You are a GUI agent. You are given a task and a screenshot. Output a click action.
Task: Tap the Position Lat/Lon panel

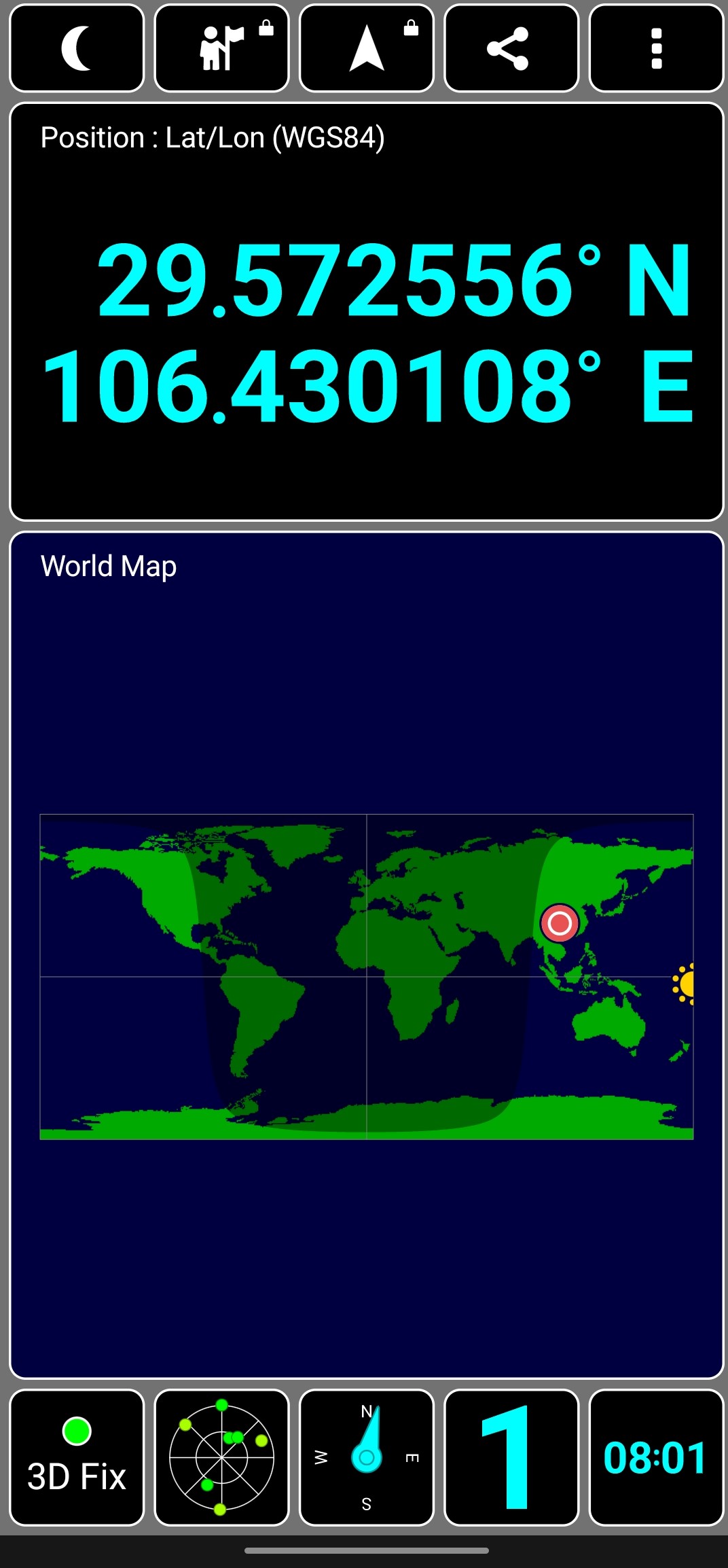click(x=367, y=311)
